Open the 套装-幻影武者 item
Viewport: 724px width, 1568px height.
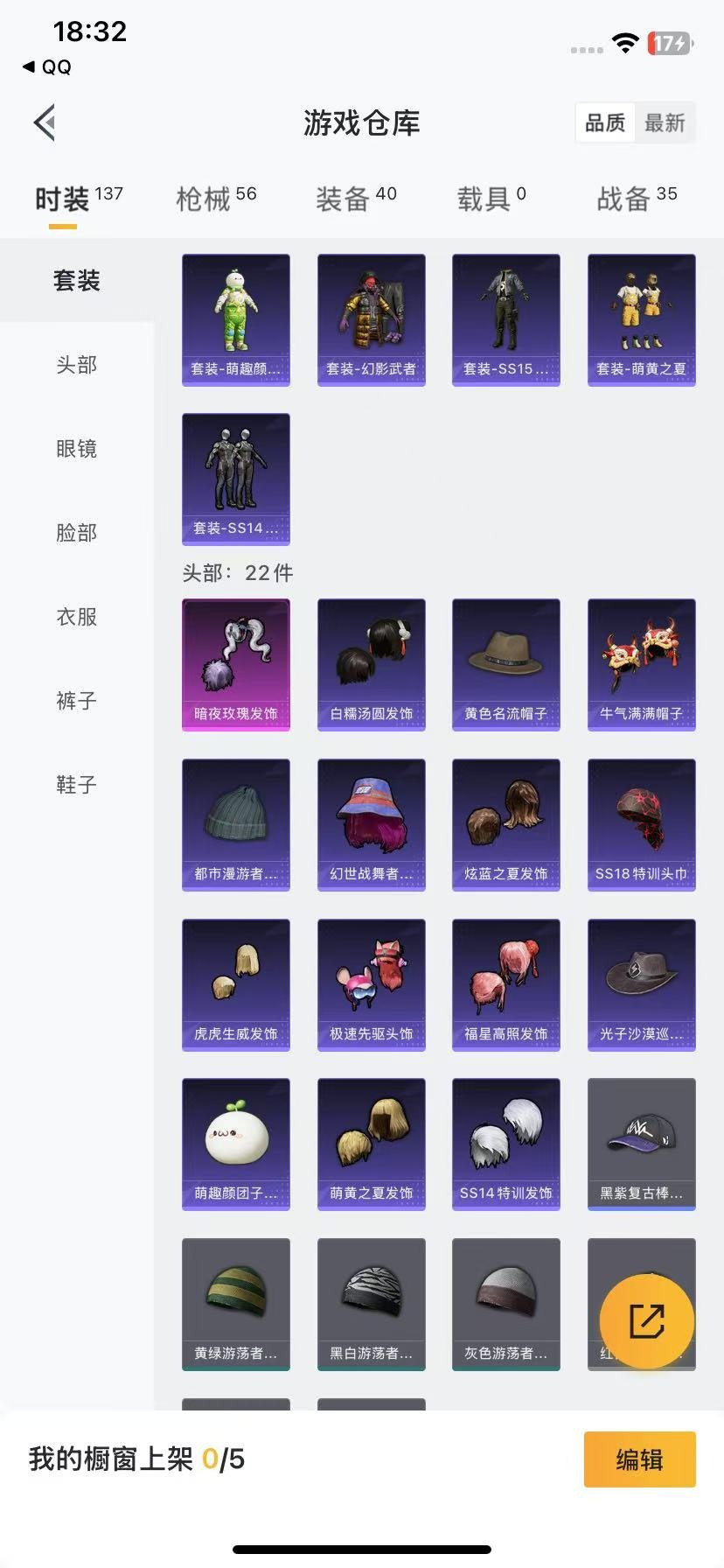click(x=372, y=320)
